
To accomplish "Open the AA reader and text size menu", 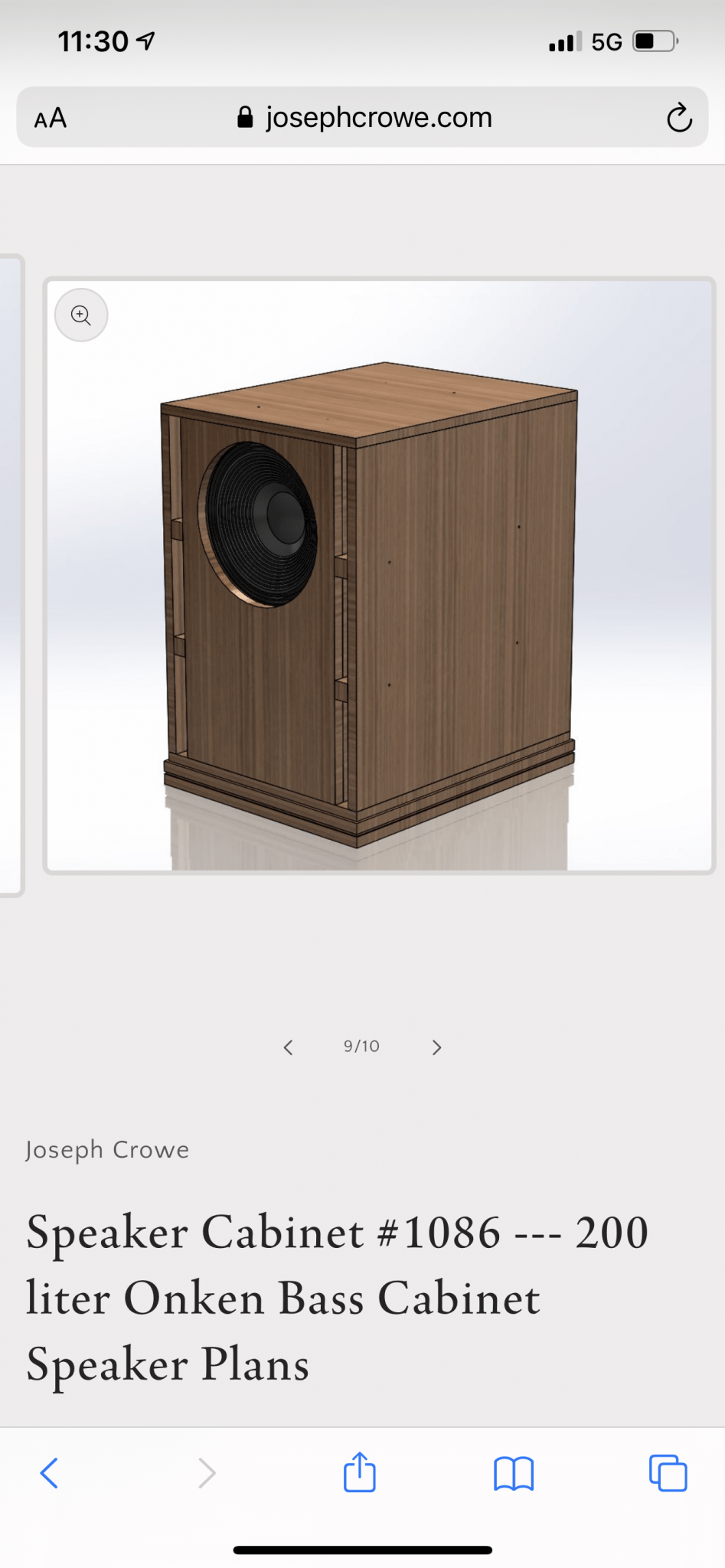I will (x=51, y=118).
